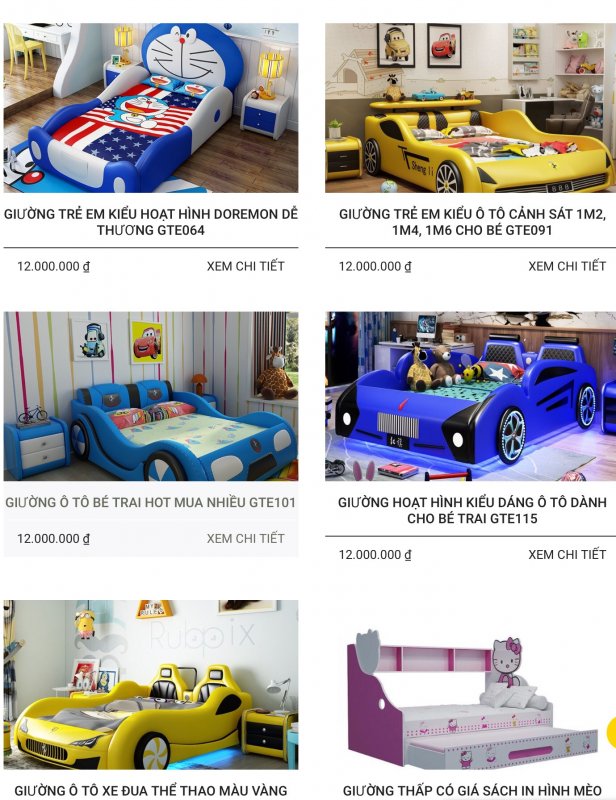Viewport: 616px width, 800px height.
Task: Tap Xem chi tiết for Doremon bed GTE064
Action: [245, 266]
